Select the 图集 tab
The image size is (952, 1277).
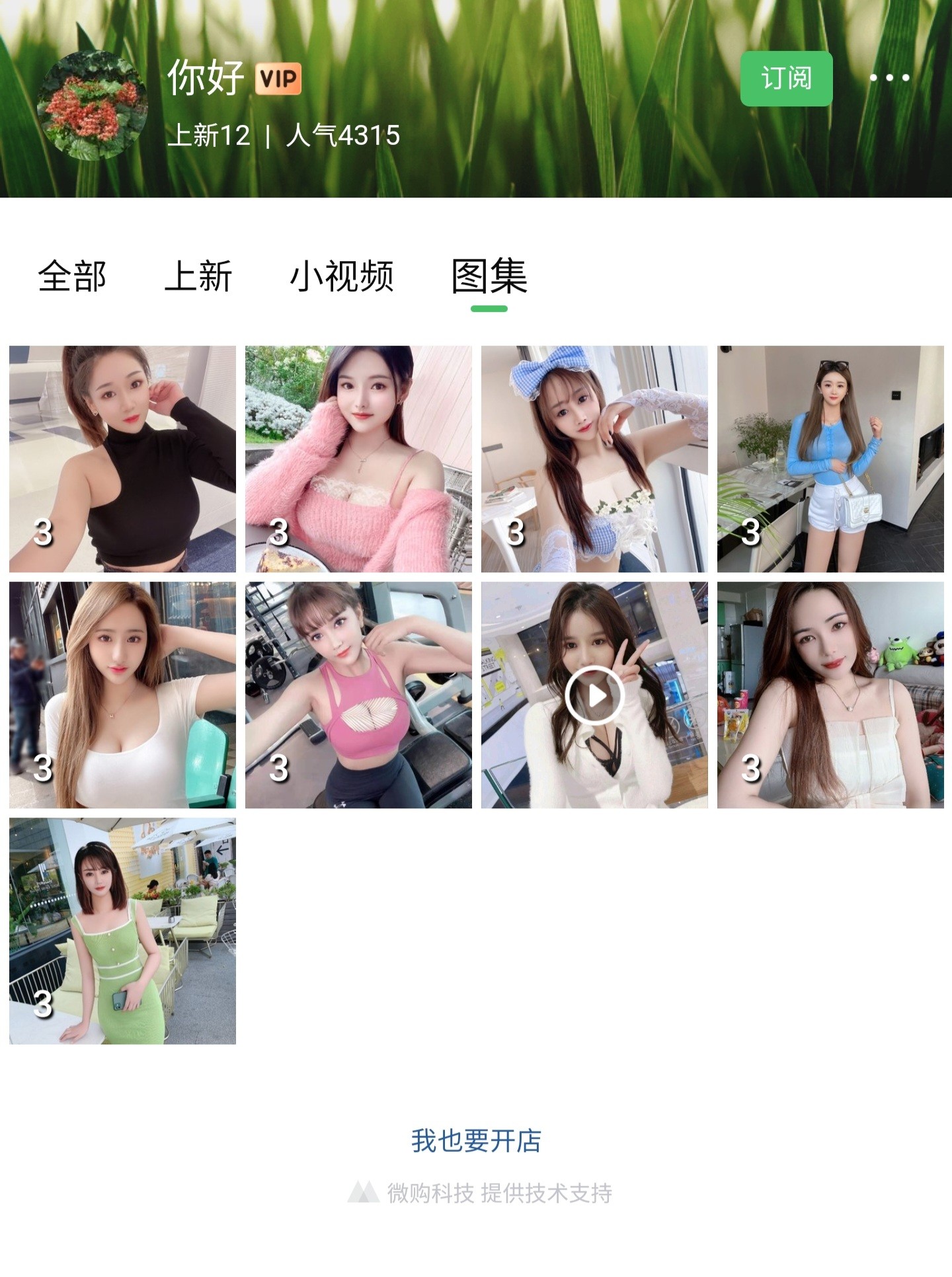[x=489, y=276]
